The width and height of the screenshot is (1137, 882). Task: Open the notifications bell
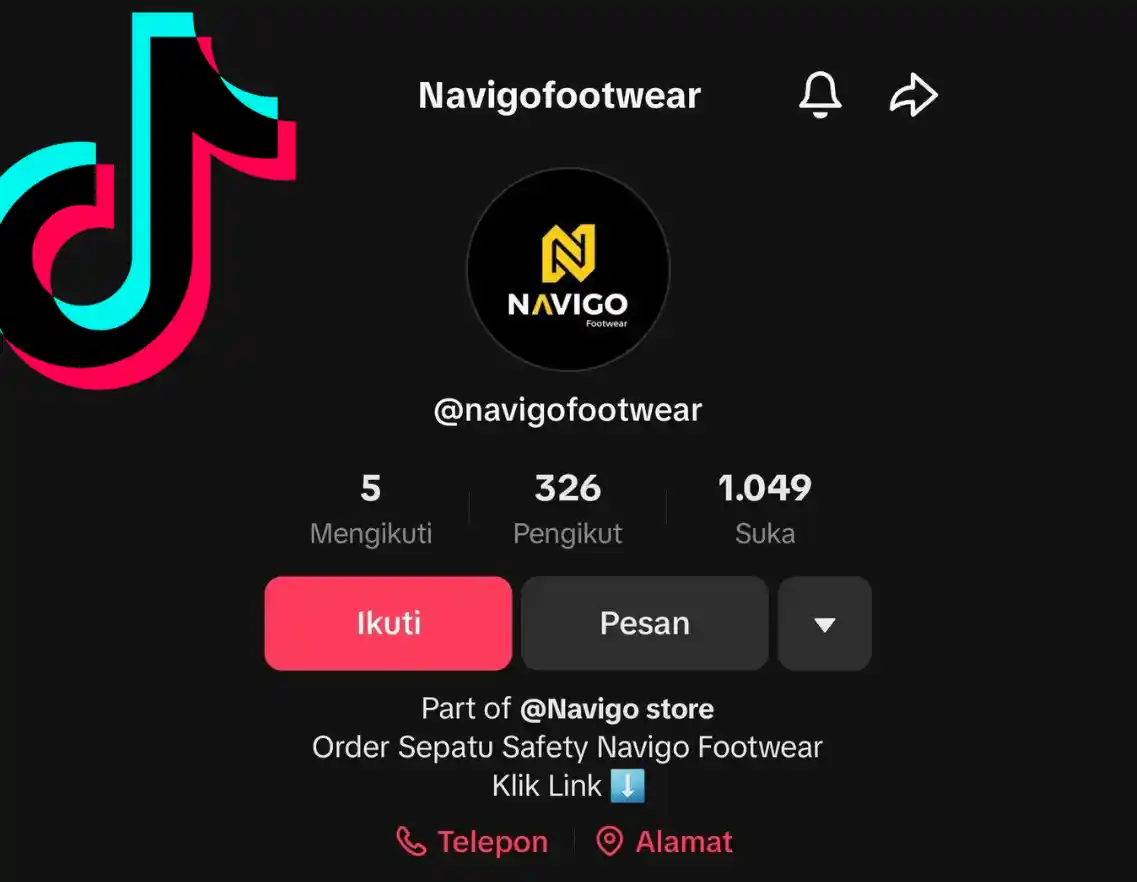click(820, 96)
